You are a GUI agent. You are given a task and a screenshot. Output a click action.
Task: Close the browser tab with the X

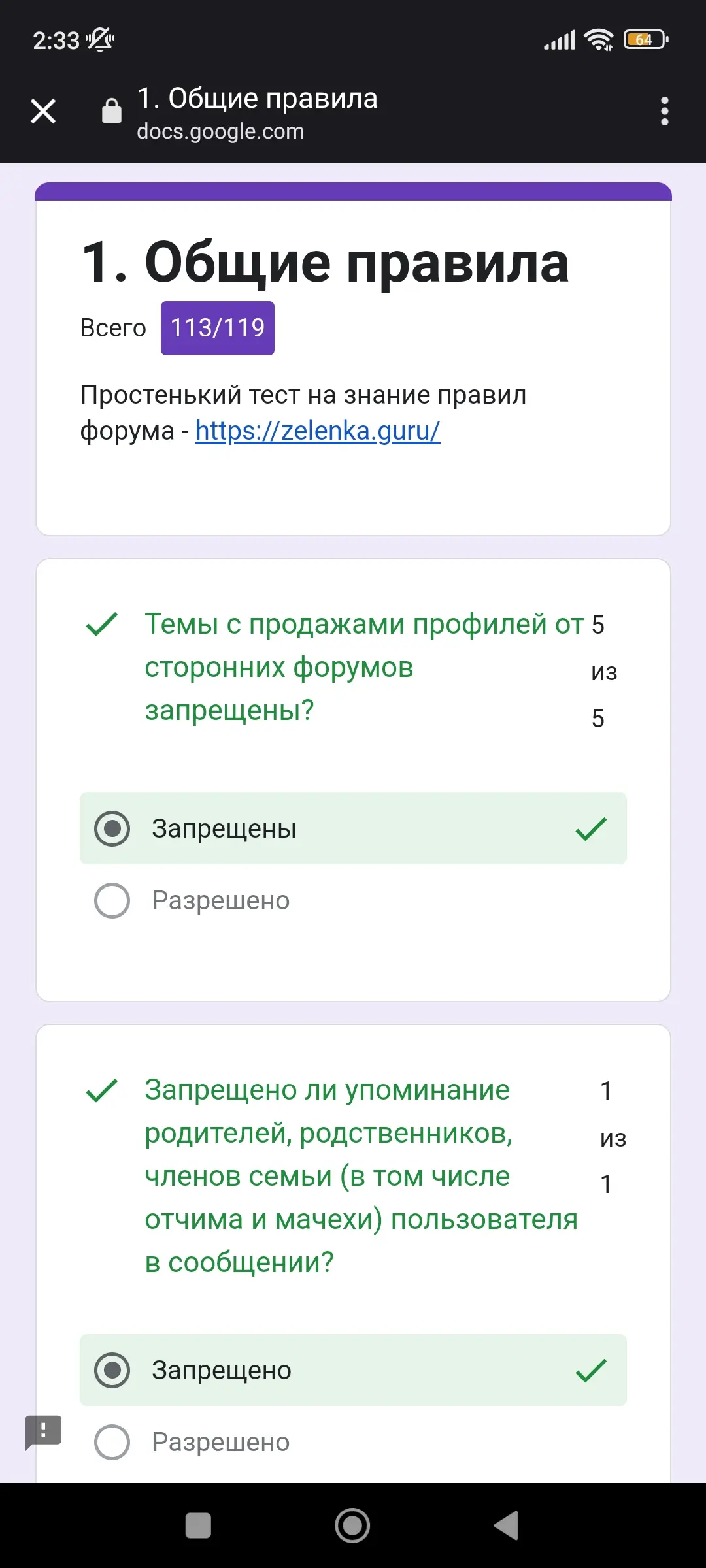tap(43, 111)
